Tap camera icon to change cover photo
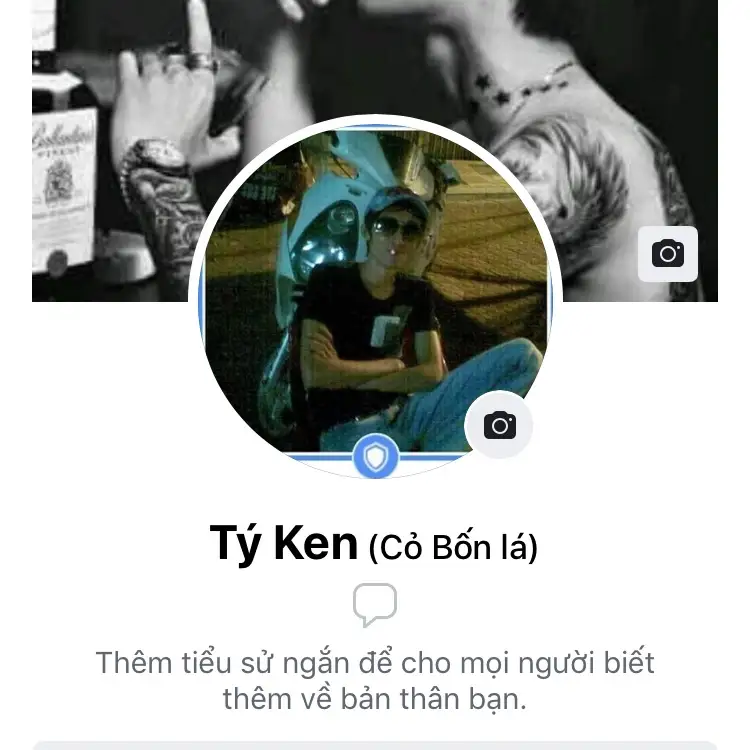 668,254
